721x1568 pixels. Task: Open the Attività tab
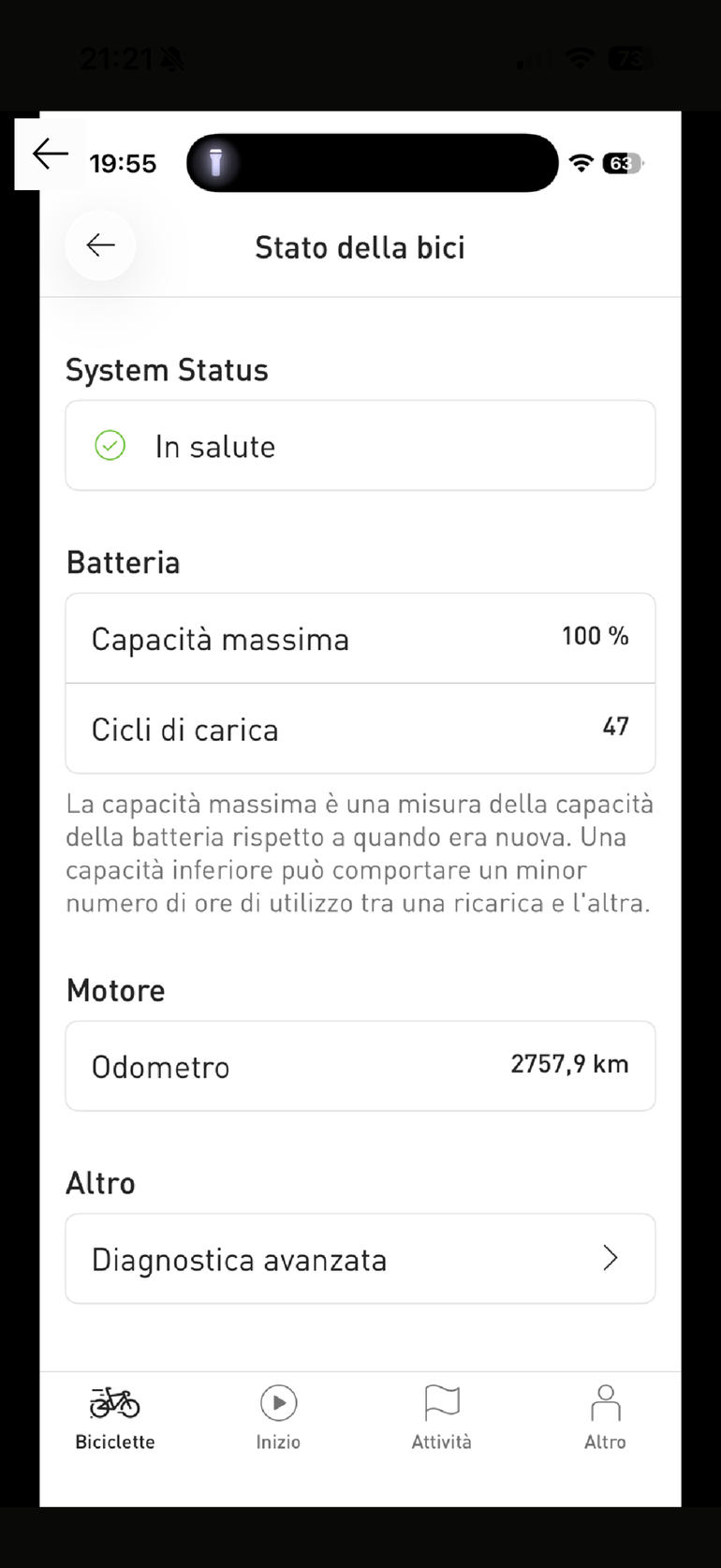click(x=442, y=1418)
